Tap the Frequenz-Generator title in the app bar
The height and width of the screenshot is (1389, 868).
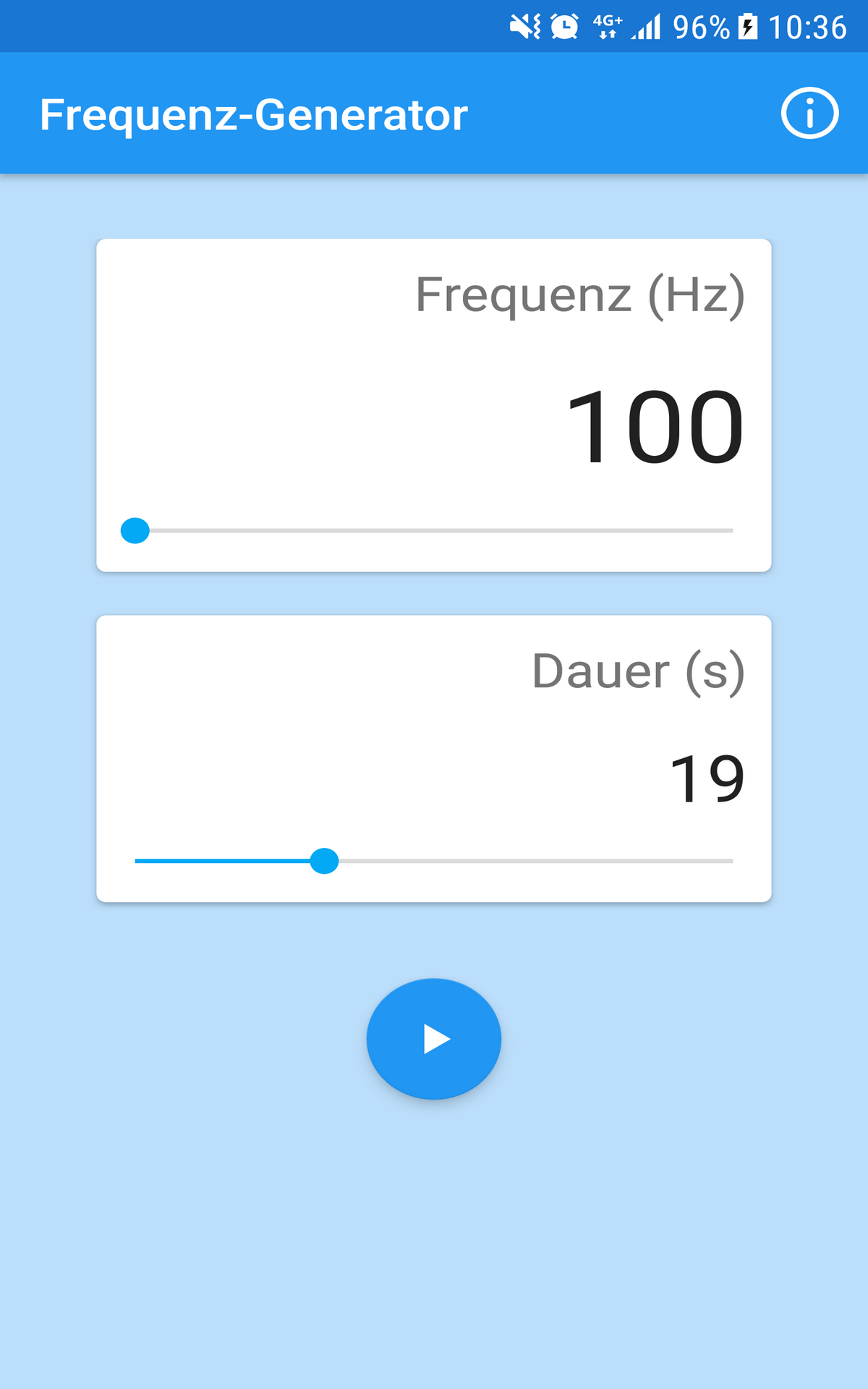coord(255,112)
